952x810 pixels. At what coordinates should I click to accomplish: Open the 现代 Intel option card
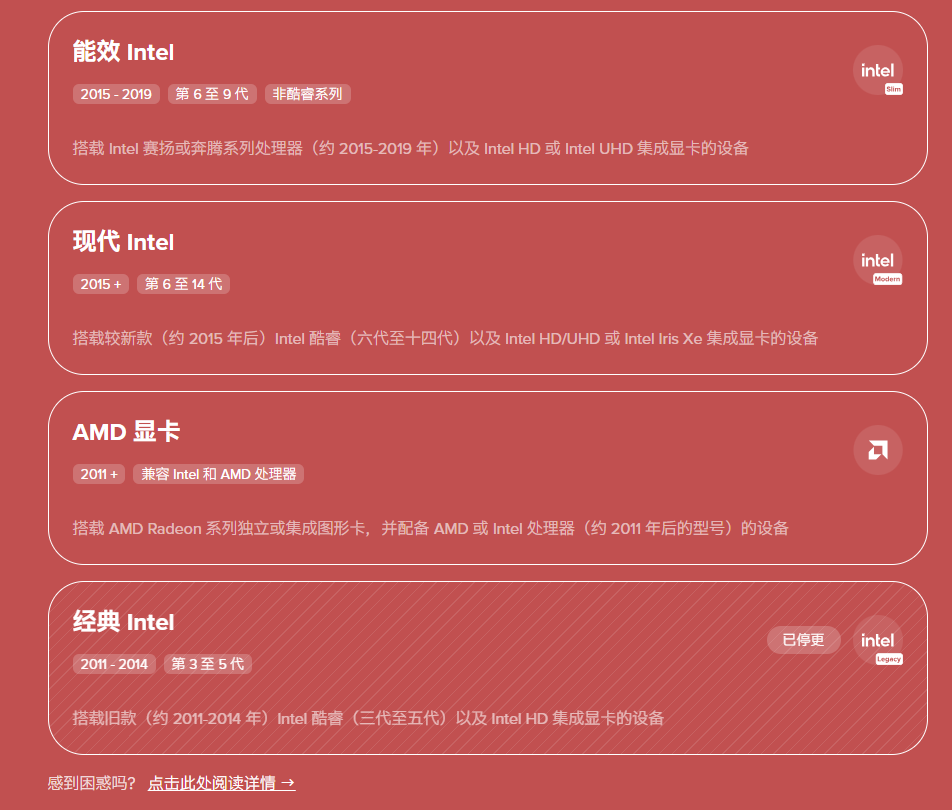(487, 288)
